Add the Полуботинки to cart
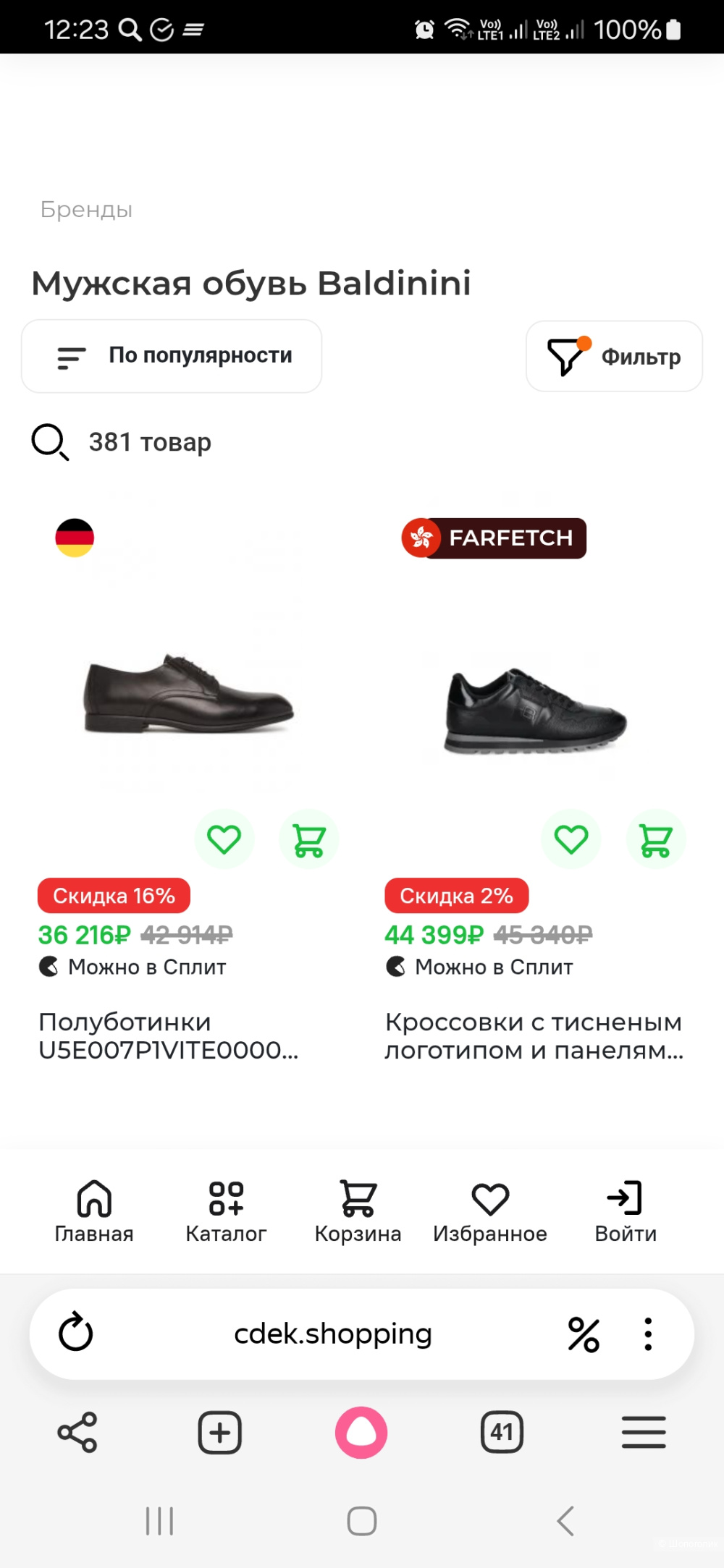The height and width of the screenshot is (1568, 724). coord(309,838)
